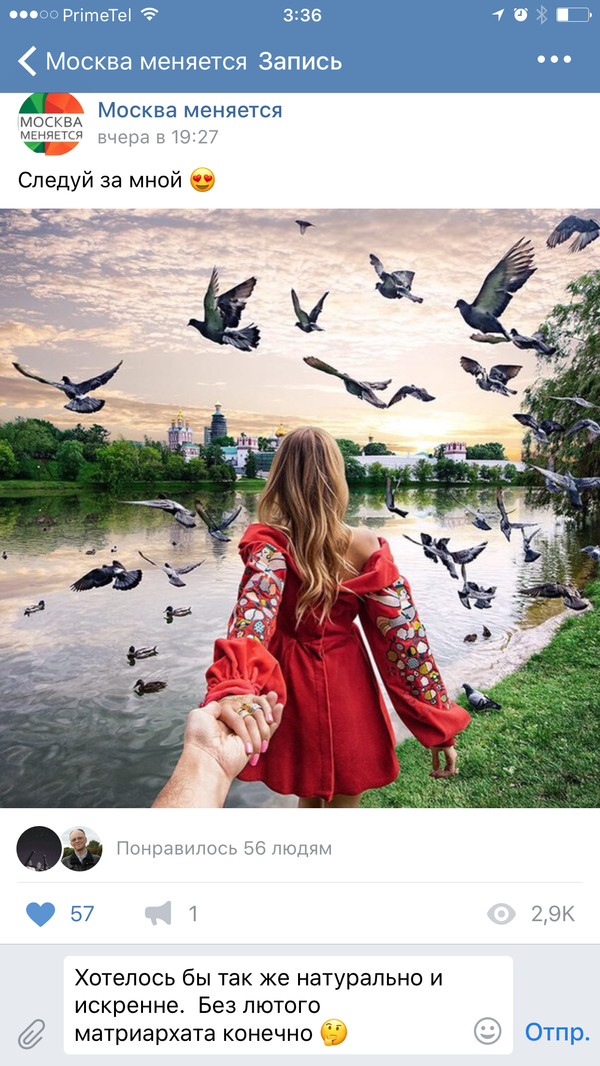Open the Москва меняется community avatar
This screenshot has height=1066, width=600.
51,124
